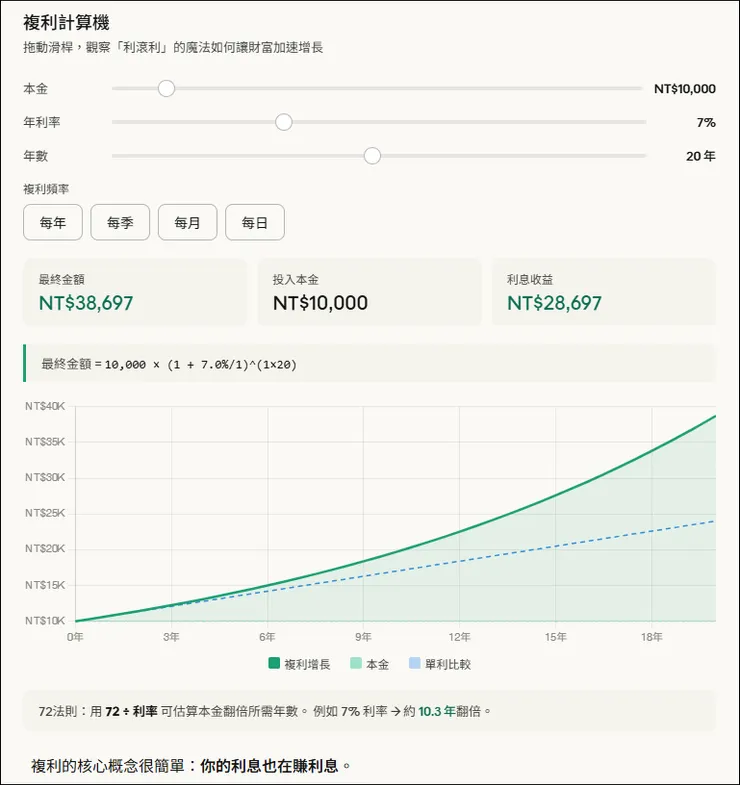This screenshot has height=785, width=740.
Task: Select the 每月 compounding frequency button
Action: (x=187, y=222)
